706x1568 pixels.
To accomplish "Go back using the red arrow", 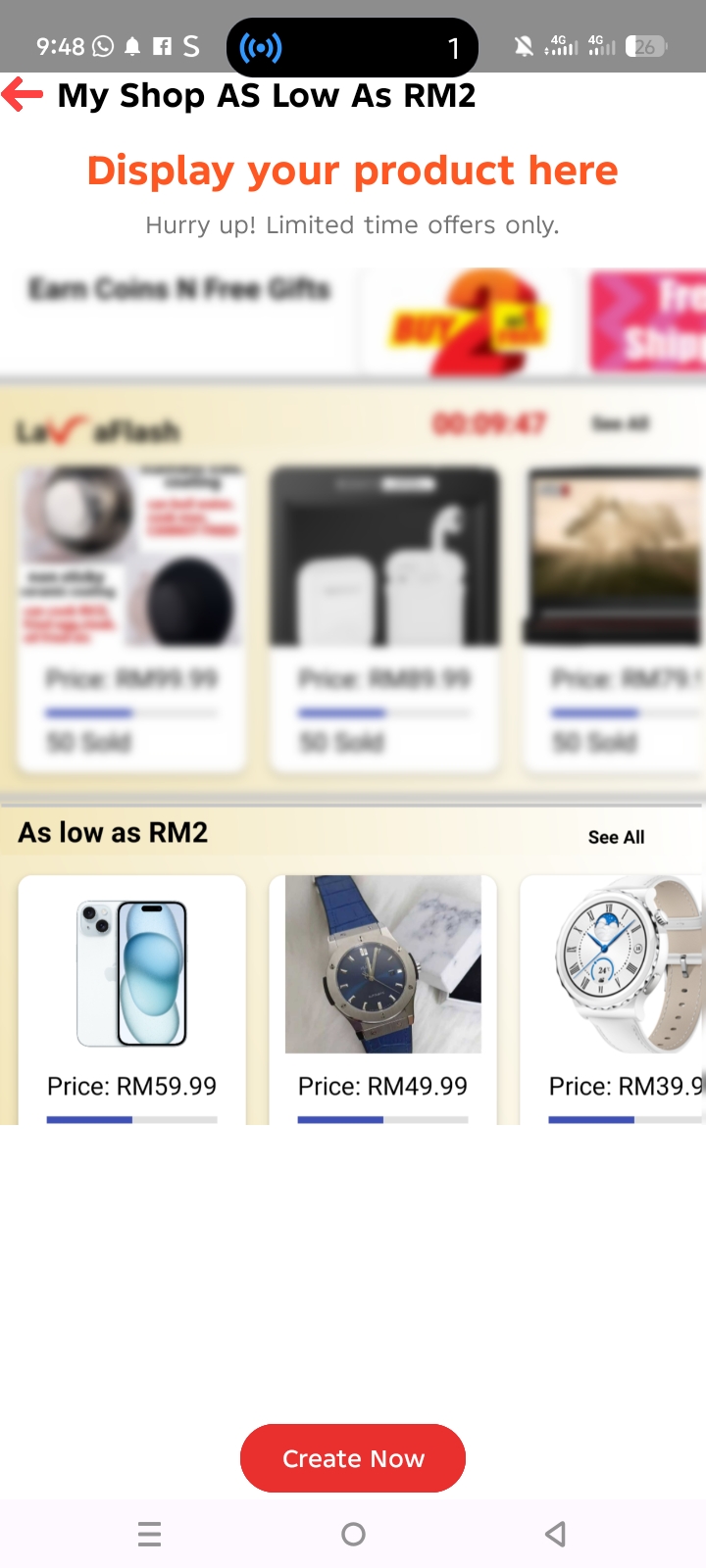I will tap(23, 95).
